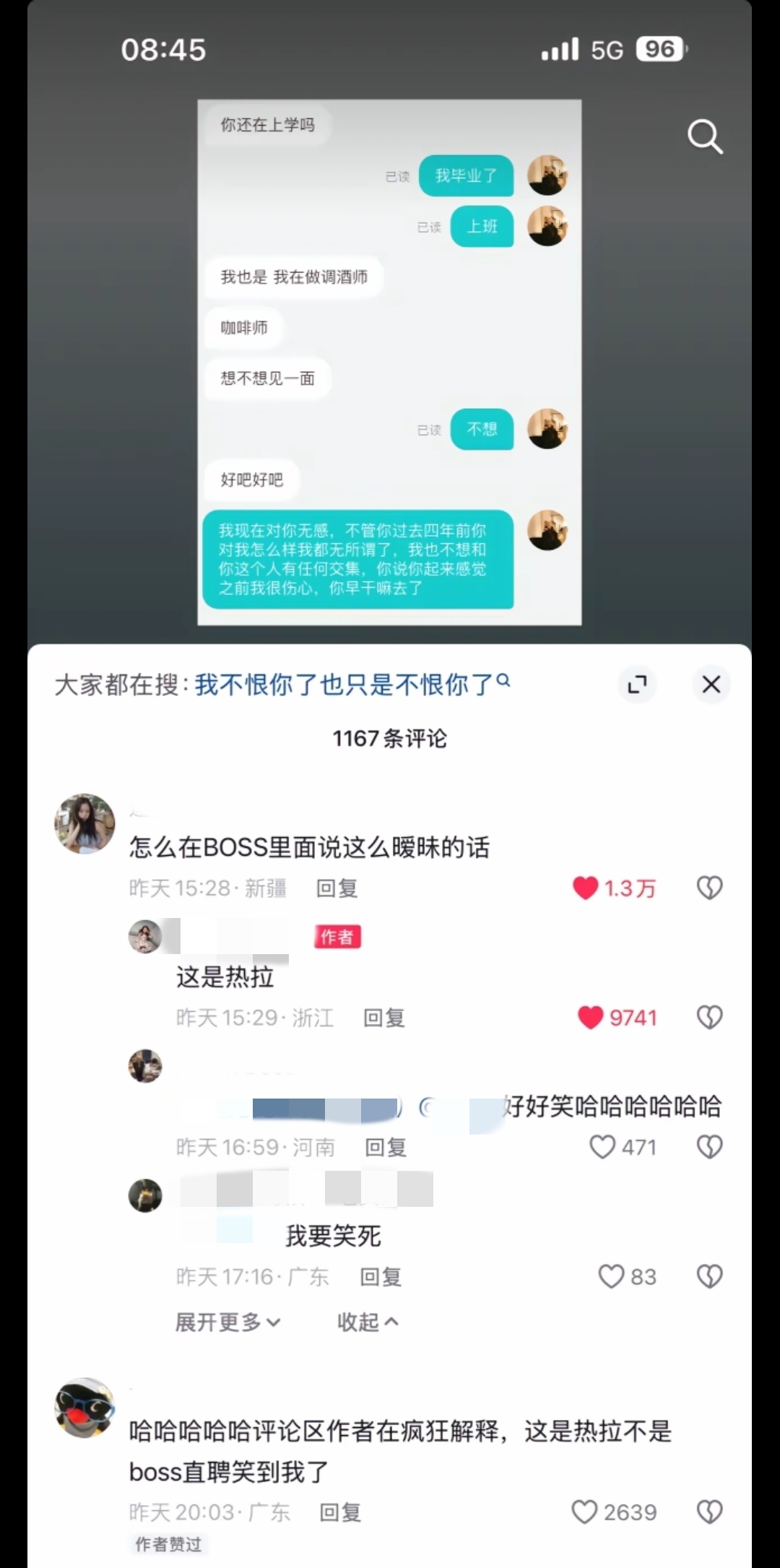Dislike the 我要笑死 reply
780x1568 pixels.
(x=709, y=1276)
